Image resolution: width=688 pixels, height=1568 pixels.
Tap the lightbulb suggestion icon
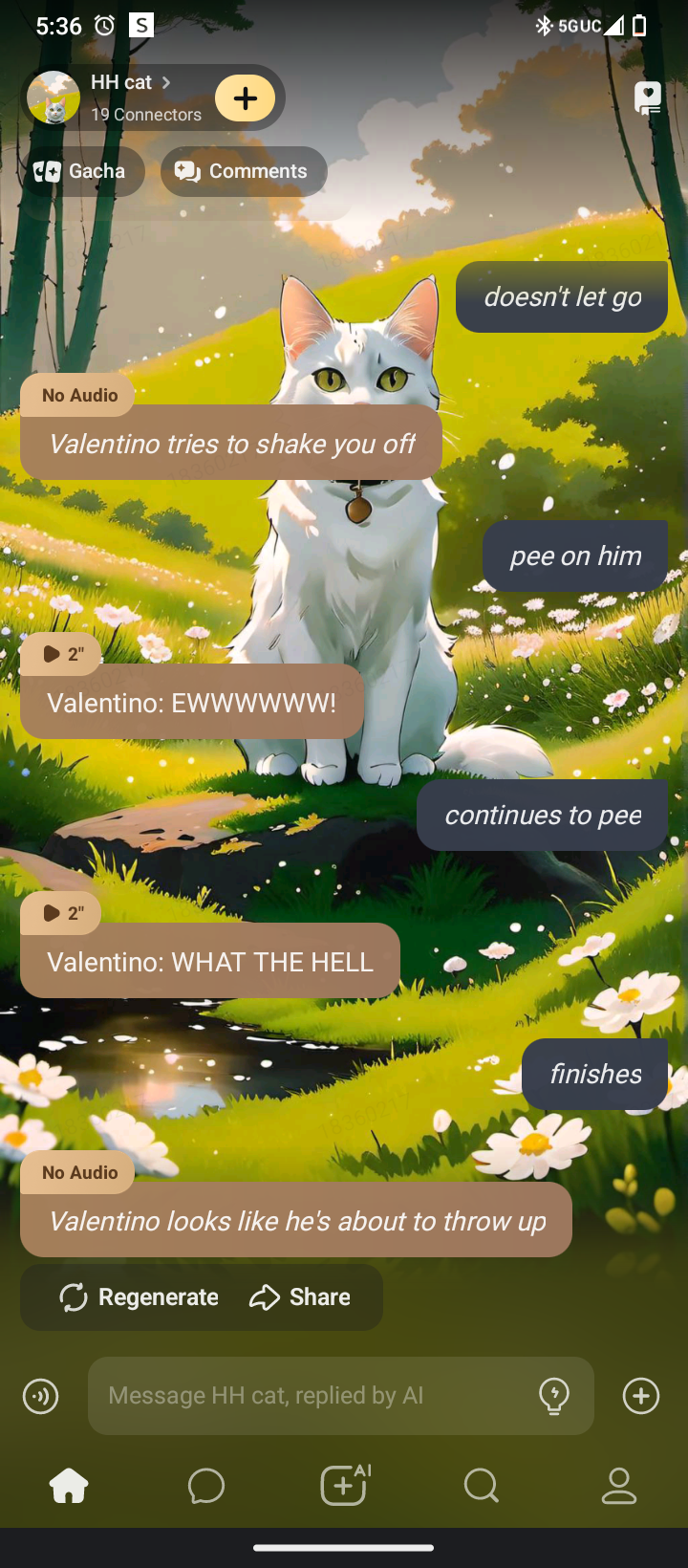point(554,1396)
